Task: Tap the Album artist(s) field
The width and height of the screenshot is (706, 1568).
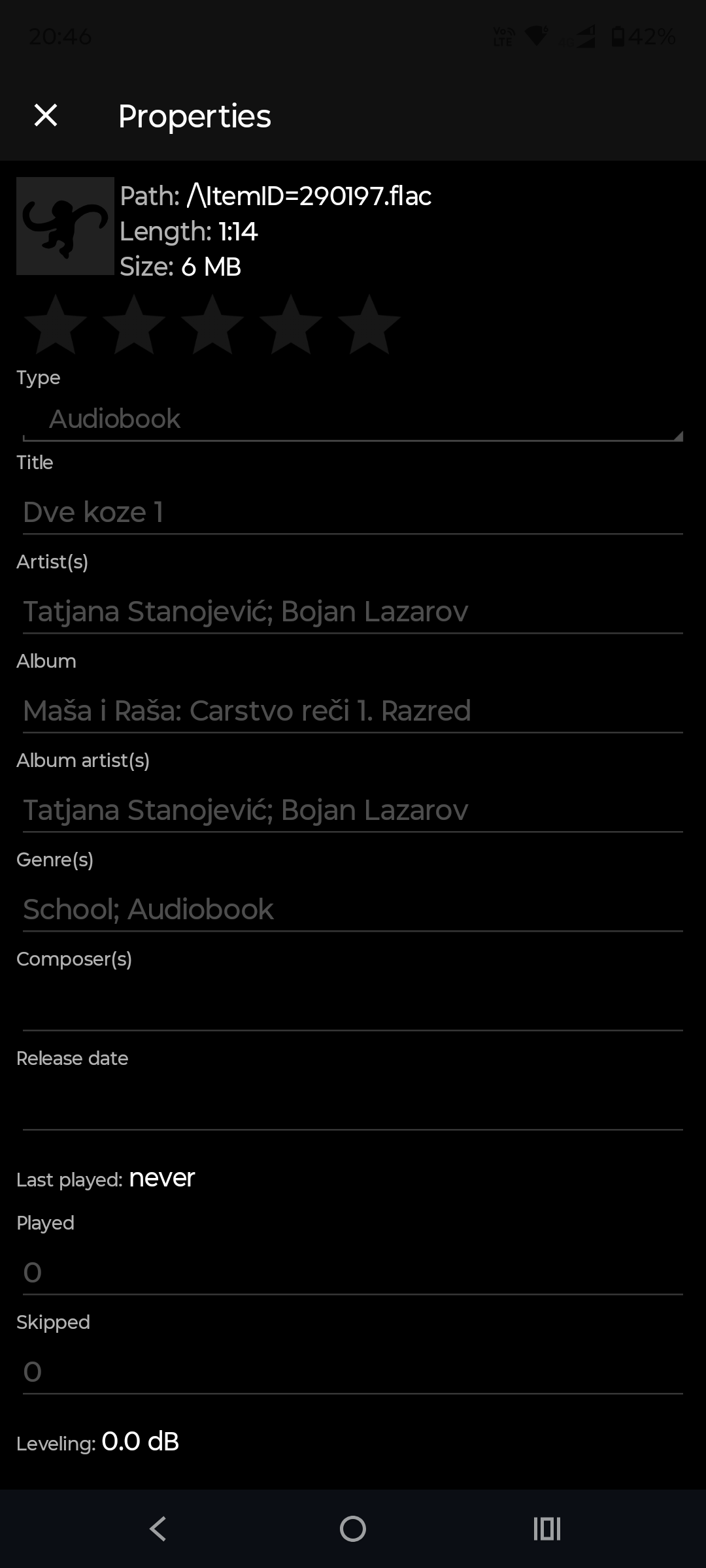Action: [353, 811]
